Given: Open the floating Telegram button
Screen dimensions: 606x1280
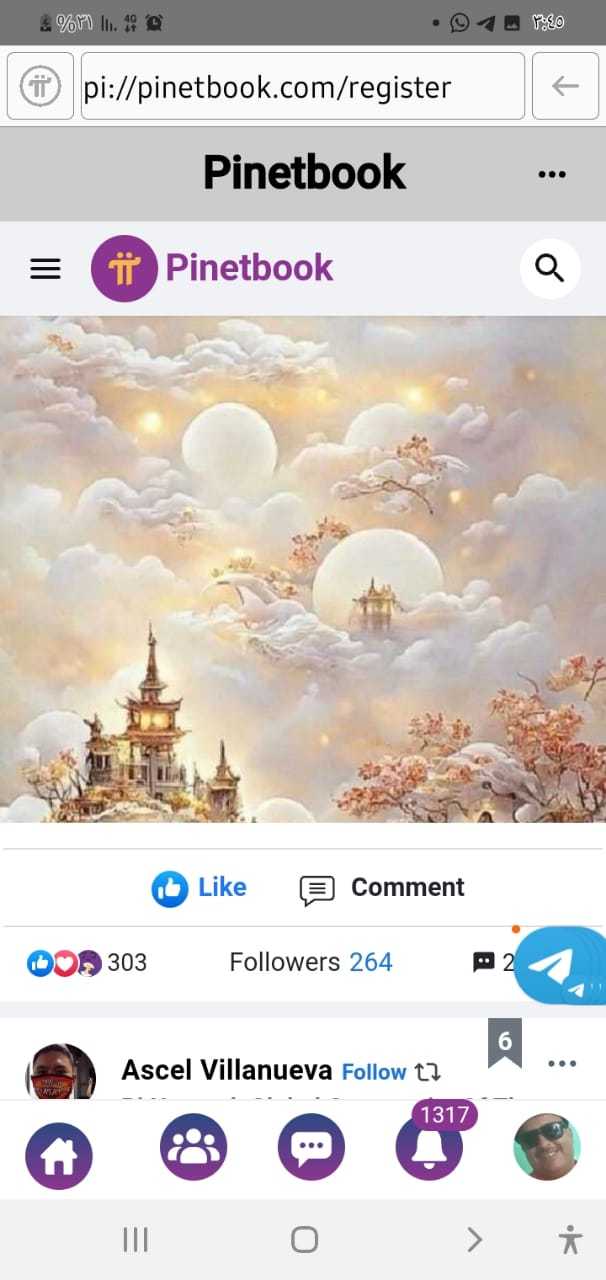Looking at the screenshot, I should (554, 966).
